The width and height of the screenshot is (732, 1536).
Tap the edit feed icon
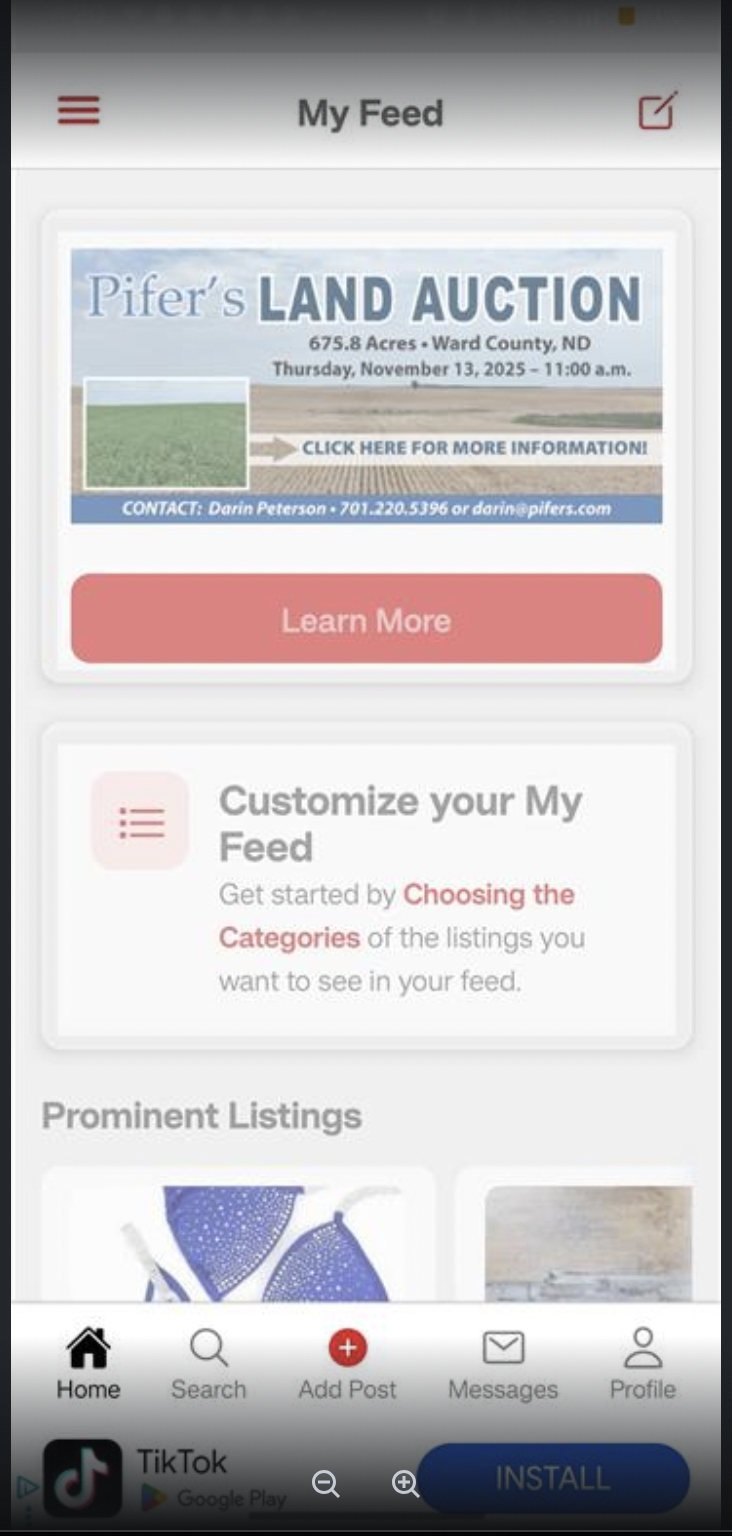pos(658,111)
